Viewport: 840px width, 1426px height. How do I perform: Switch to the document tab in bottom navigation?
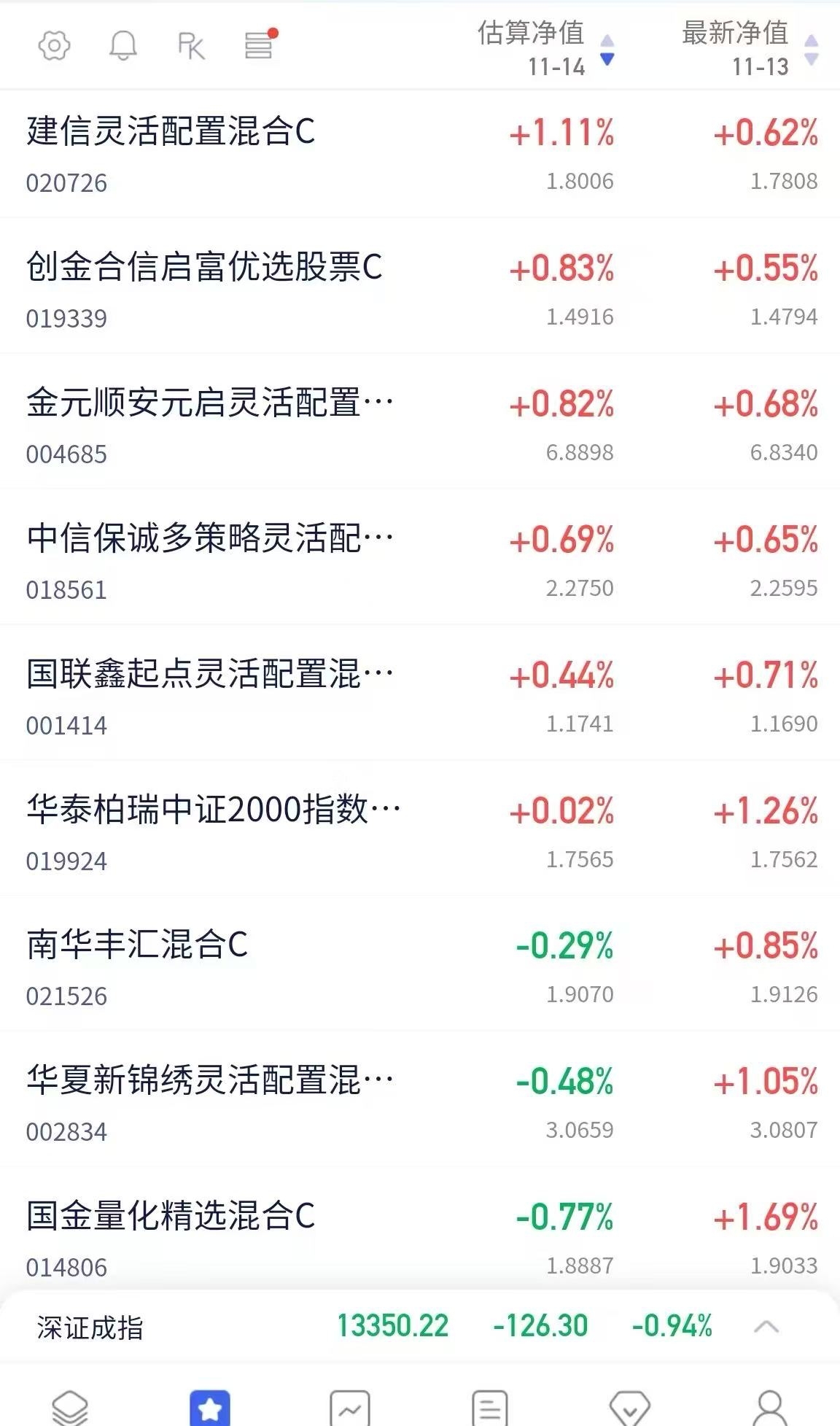click(x=490, y=1406)
